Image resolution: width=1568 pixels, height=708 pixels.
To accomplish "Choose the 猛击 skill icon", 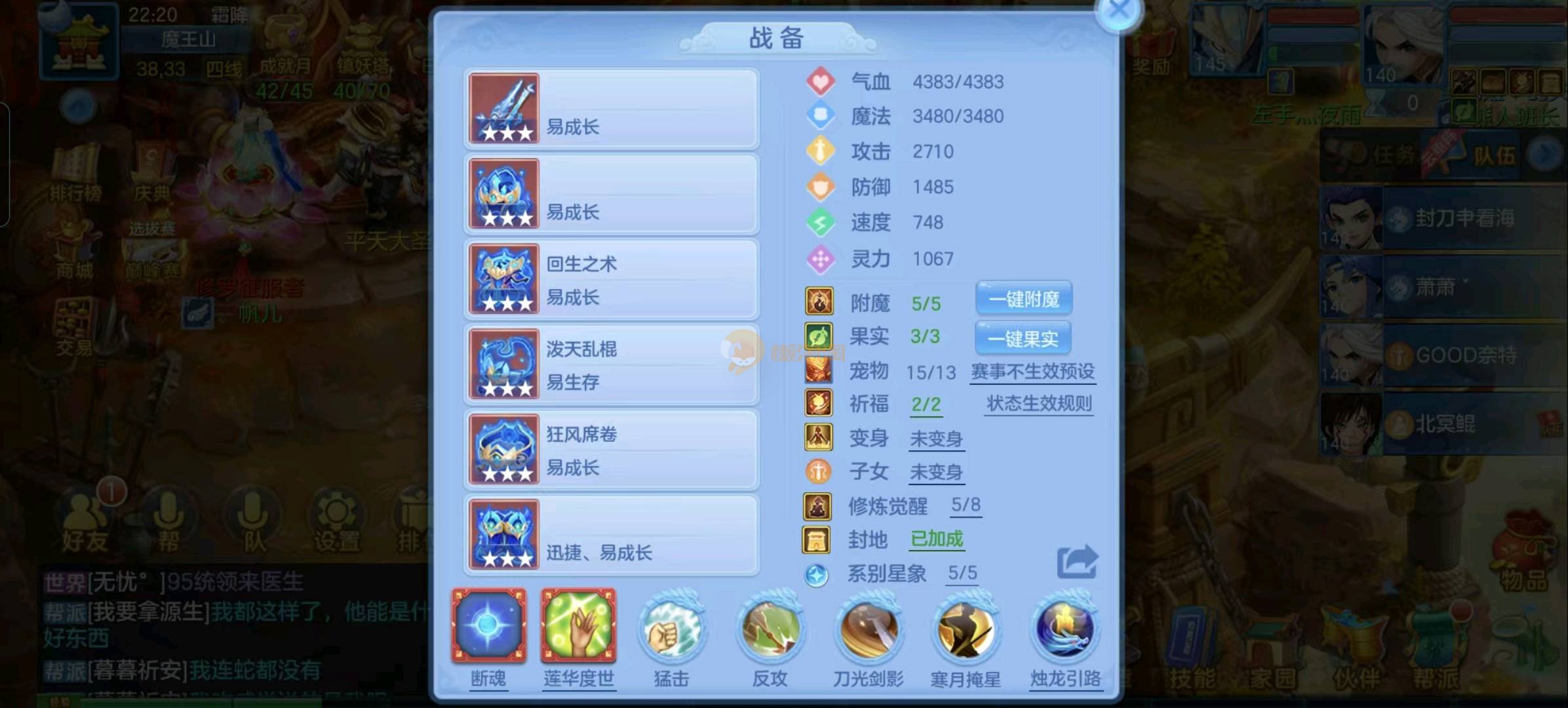I will point(671,631).
